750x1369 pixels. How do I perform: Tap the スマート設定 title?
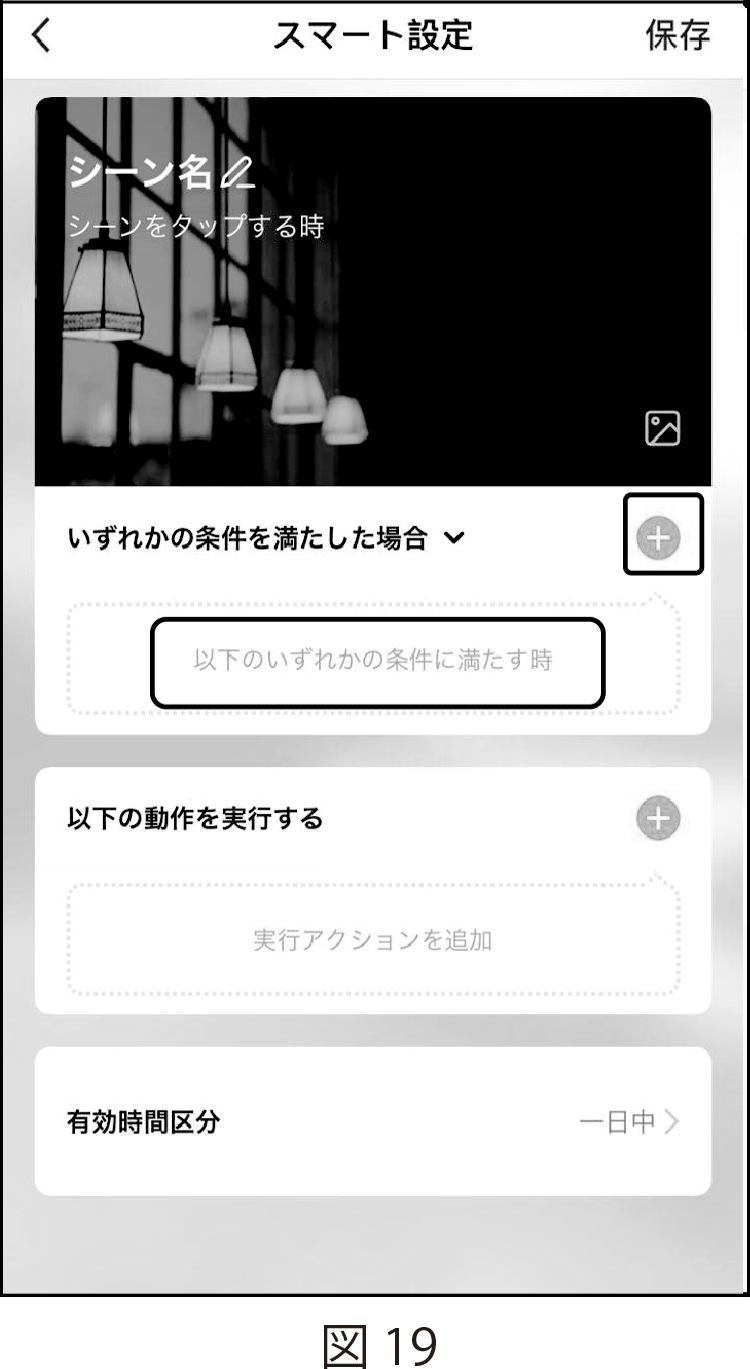coord(374,34)
